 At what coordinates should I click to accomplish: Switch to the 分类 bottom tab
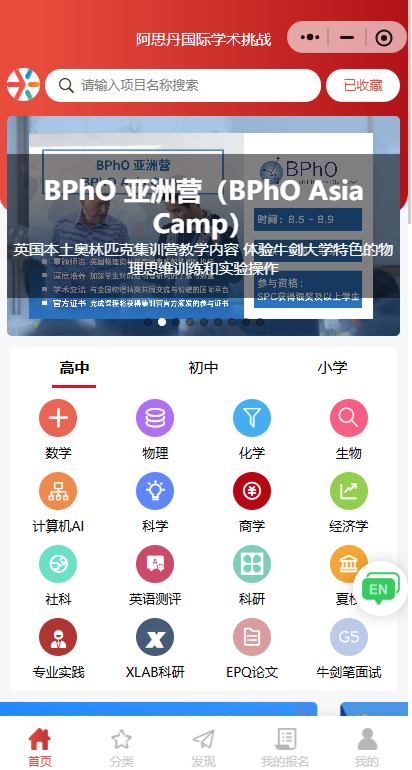pos(122,748)
